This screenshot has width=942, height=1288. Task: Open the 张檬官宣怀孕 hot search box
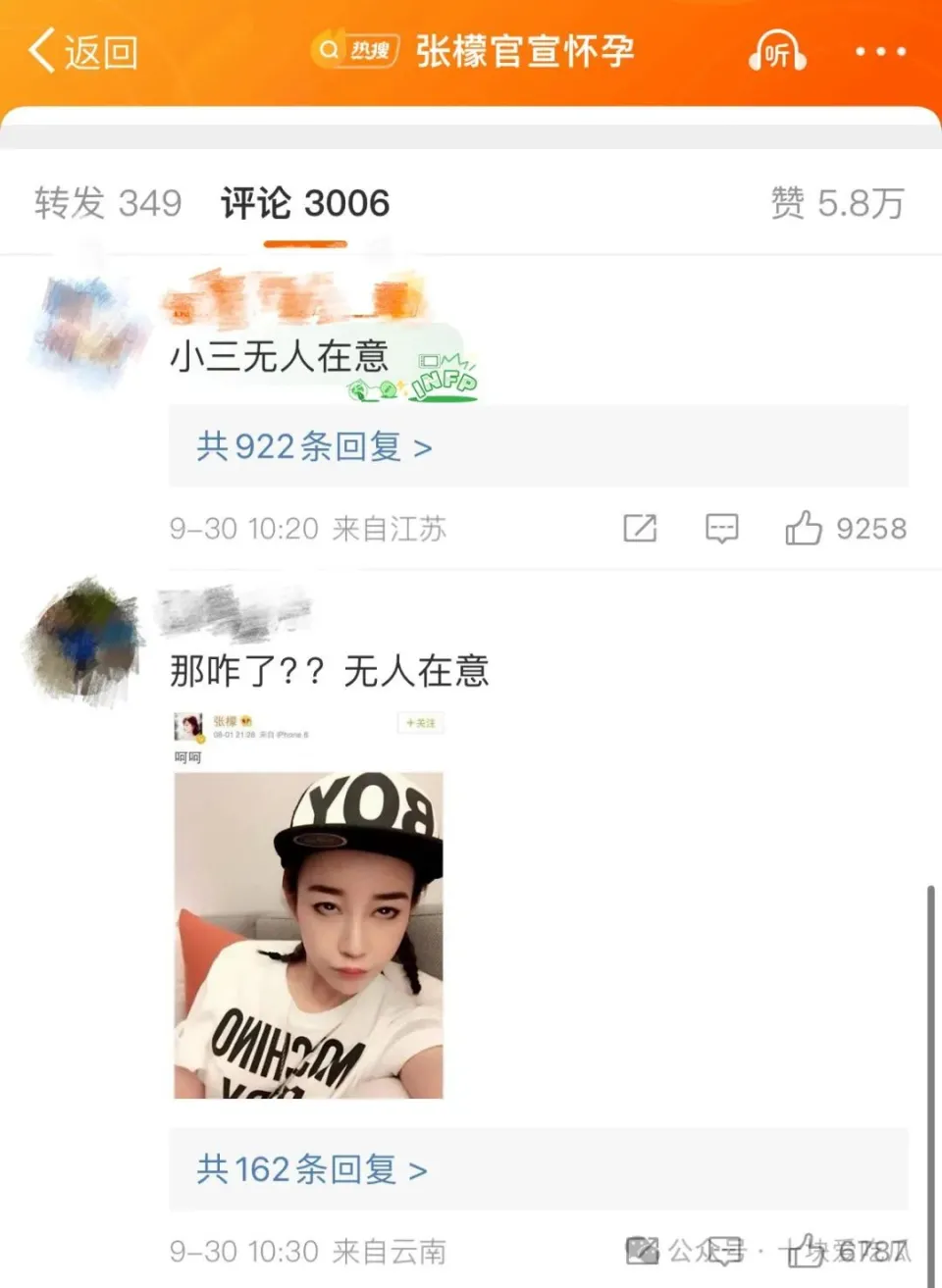click(473, 51)
